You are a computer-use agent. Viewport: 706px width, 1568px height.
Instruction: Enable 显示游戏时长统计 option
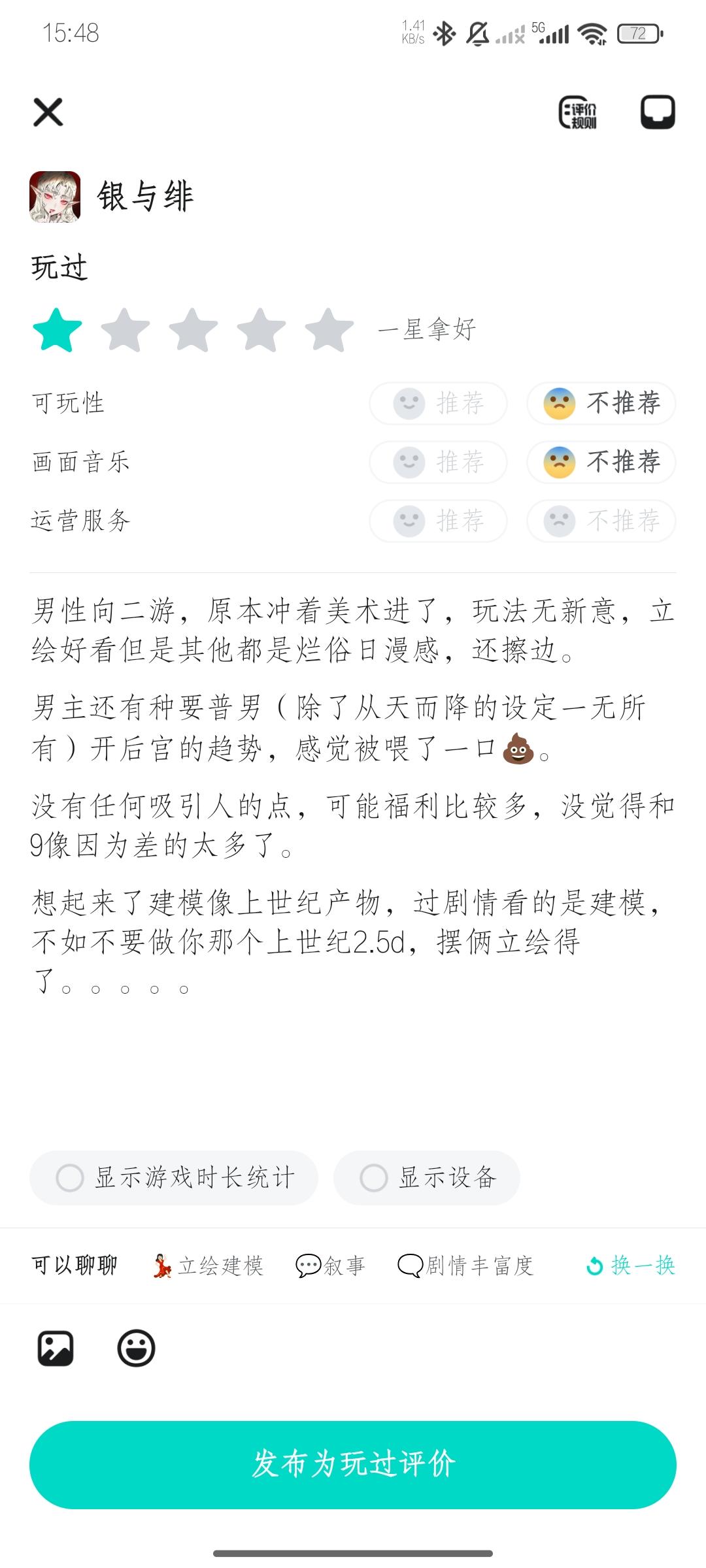pos(174,1178)
